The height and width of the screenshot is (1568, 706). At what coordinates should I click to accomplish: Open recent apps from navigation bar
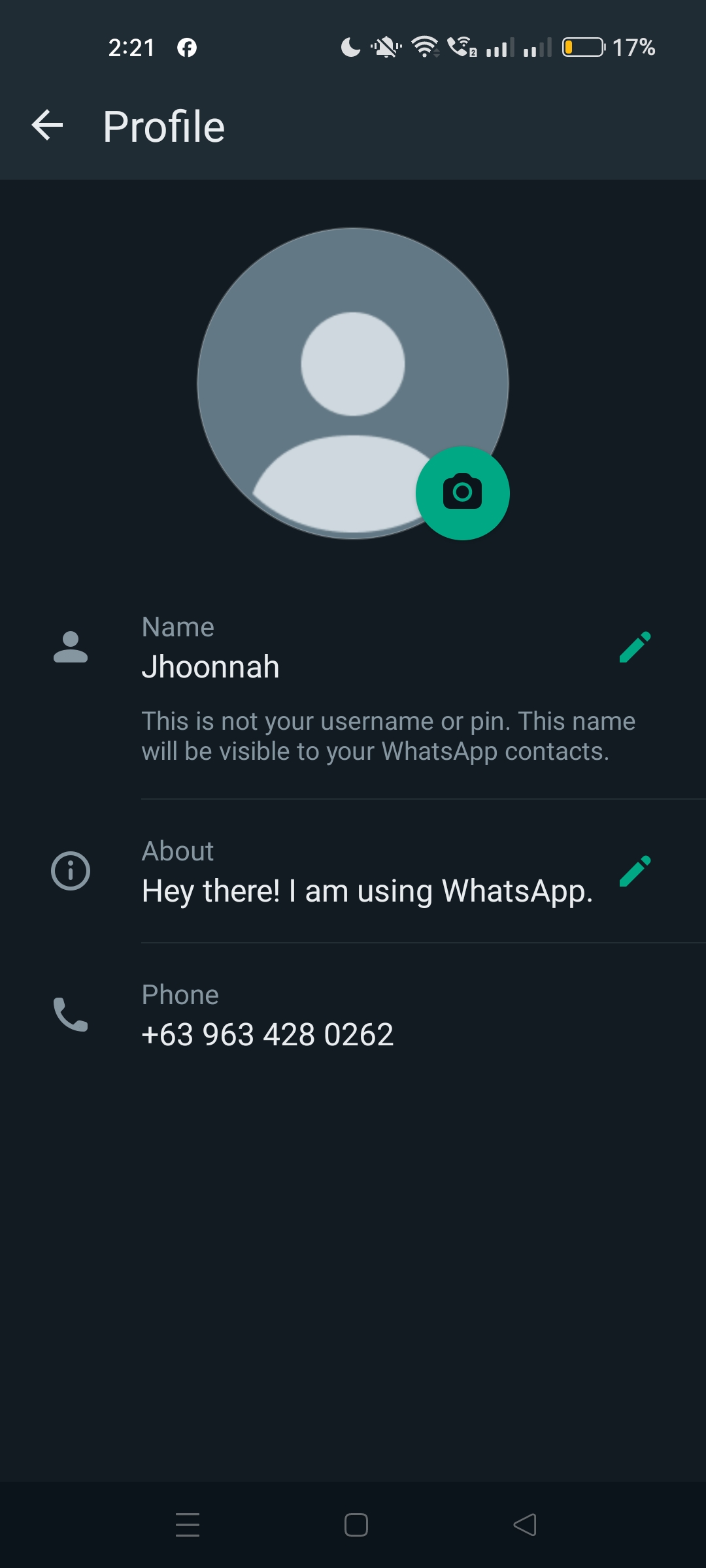click(188, 1524)
